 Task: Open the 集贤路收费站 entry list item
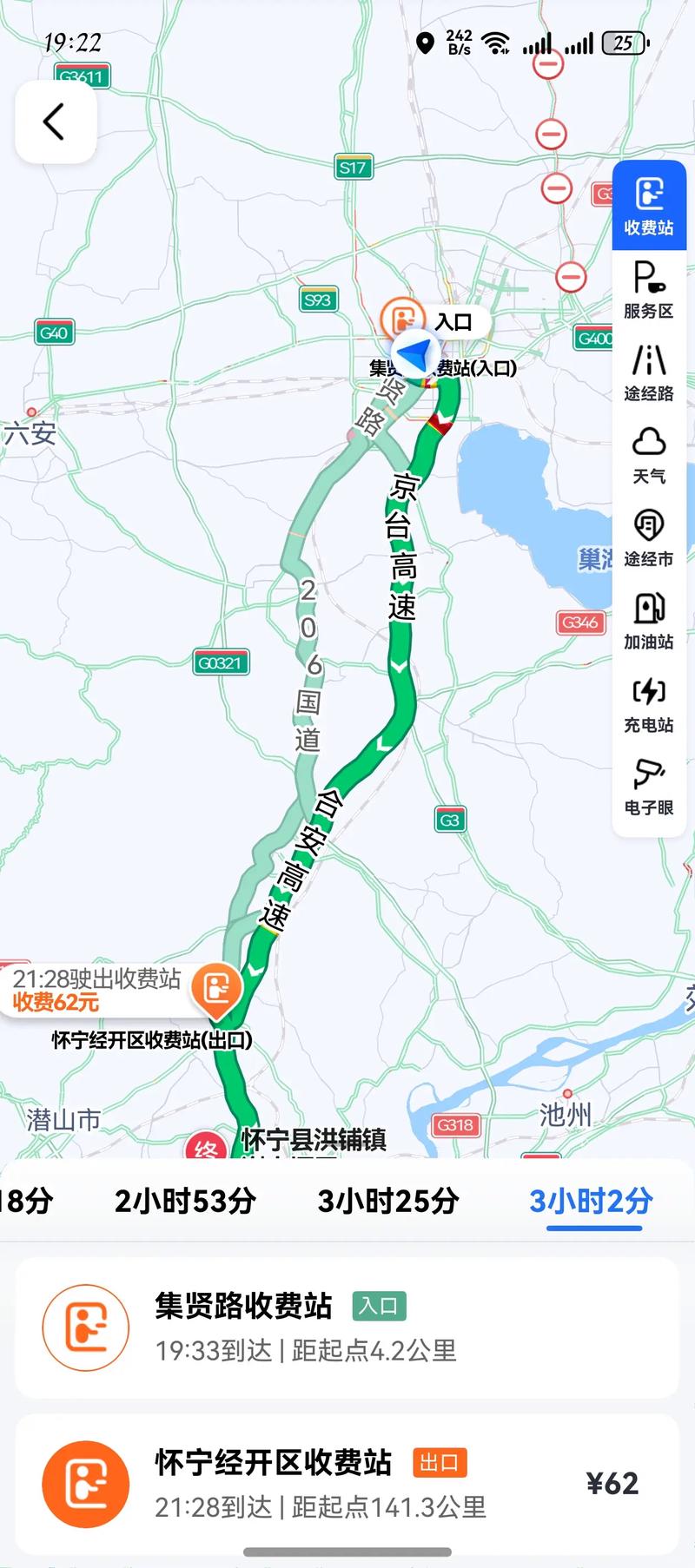(347, 1327)
